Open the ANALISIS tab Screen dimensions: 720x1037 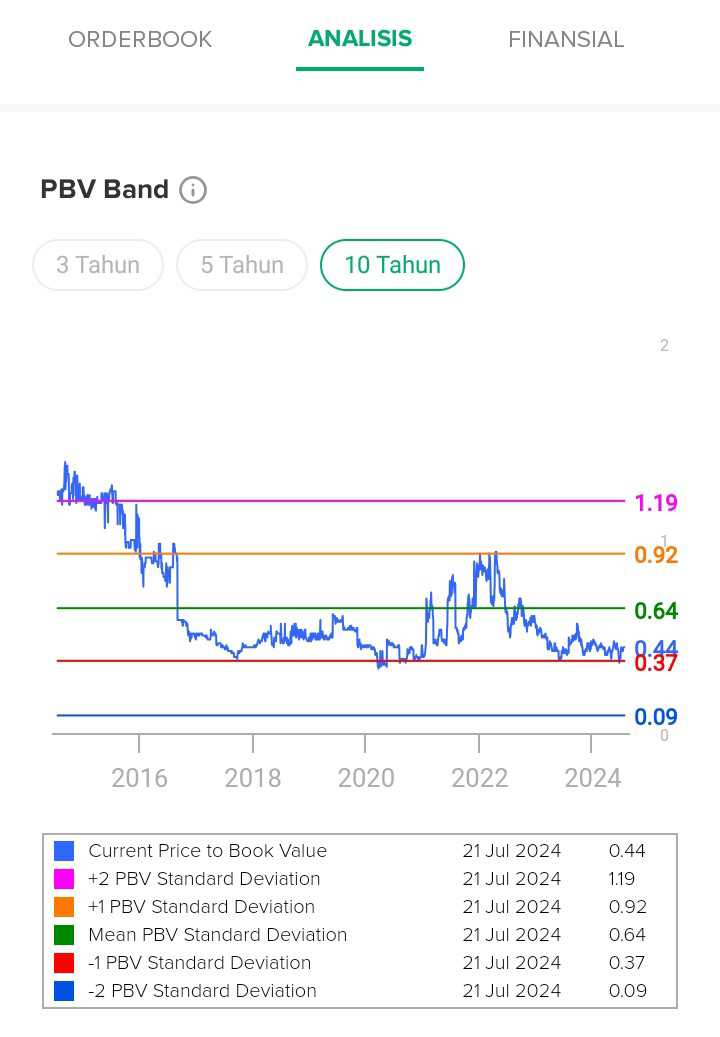(360, 40)
